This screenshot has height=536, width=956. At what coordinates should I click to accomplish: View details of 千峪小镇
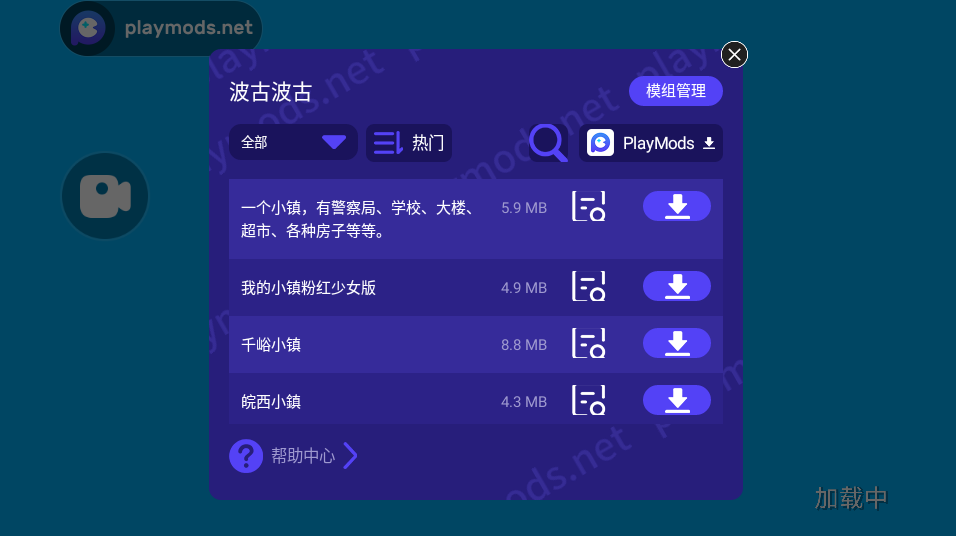[589, 343]
